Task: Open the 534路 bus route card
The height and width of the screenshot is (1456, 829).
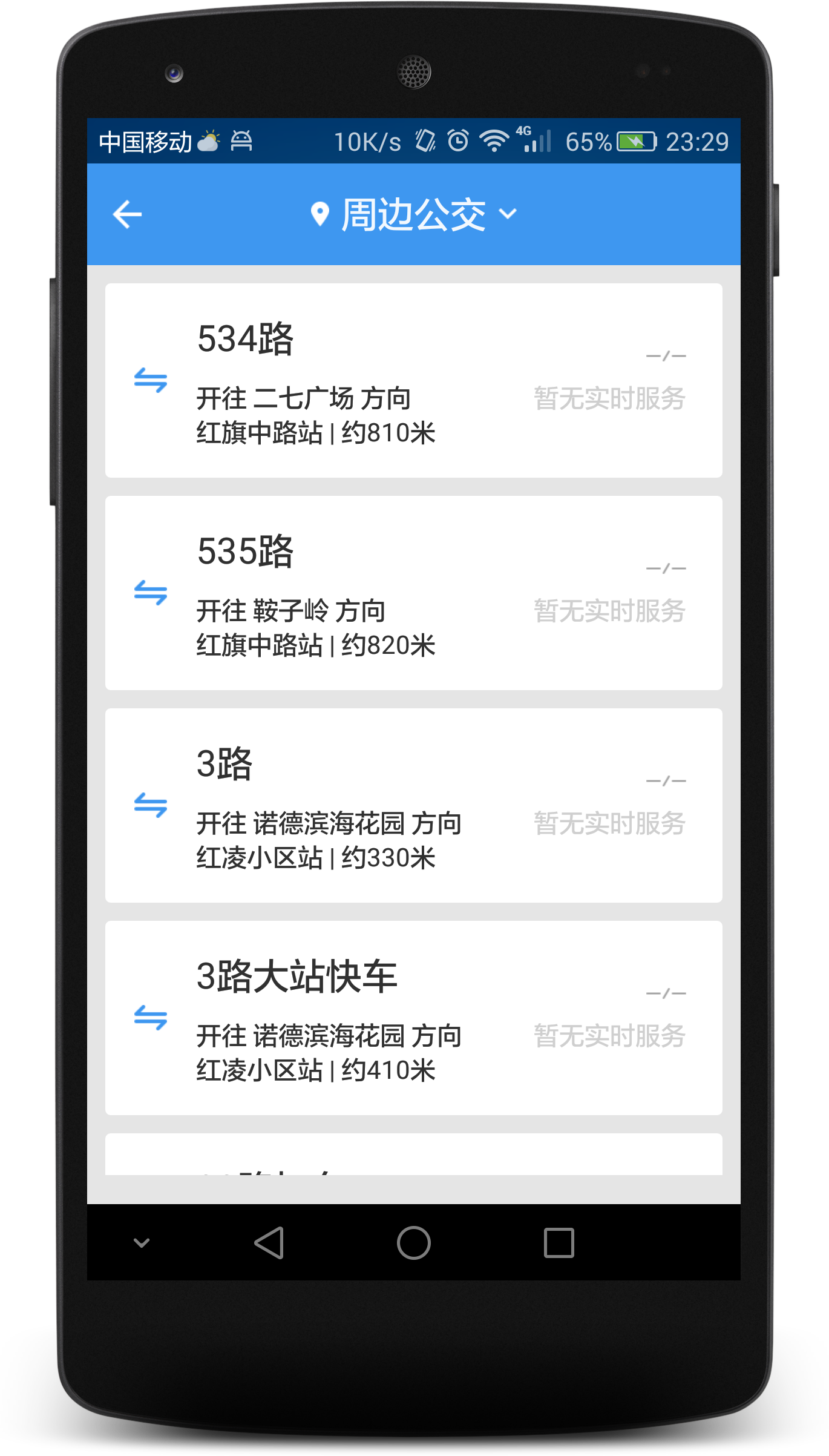Action: 413,380
